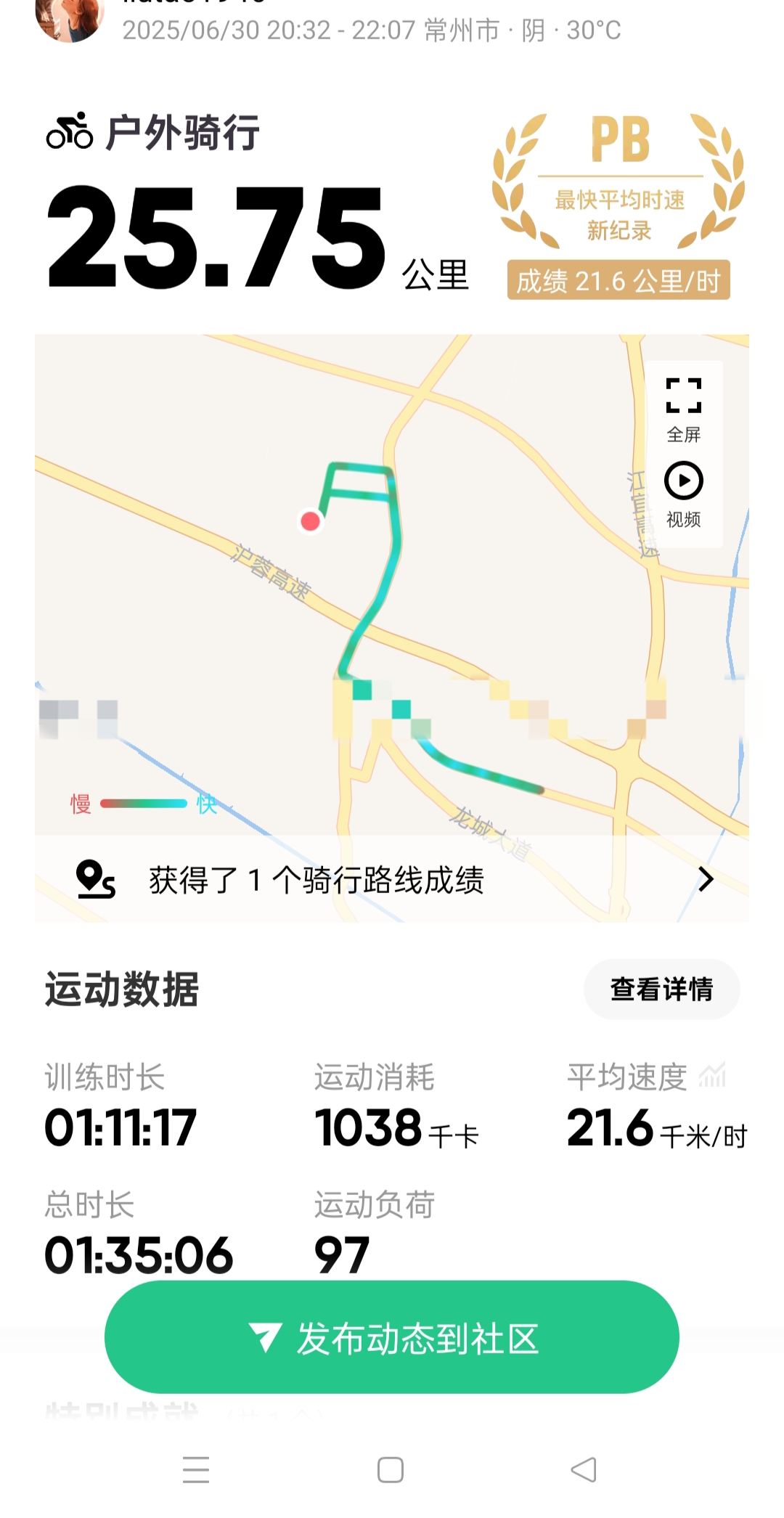Go back using the system back button

coord(584,1470)
